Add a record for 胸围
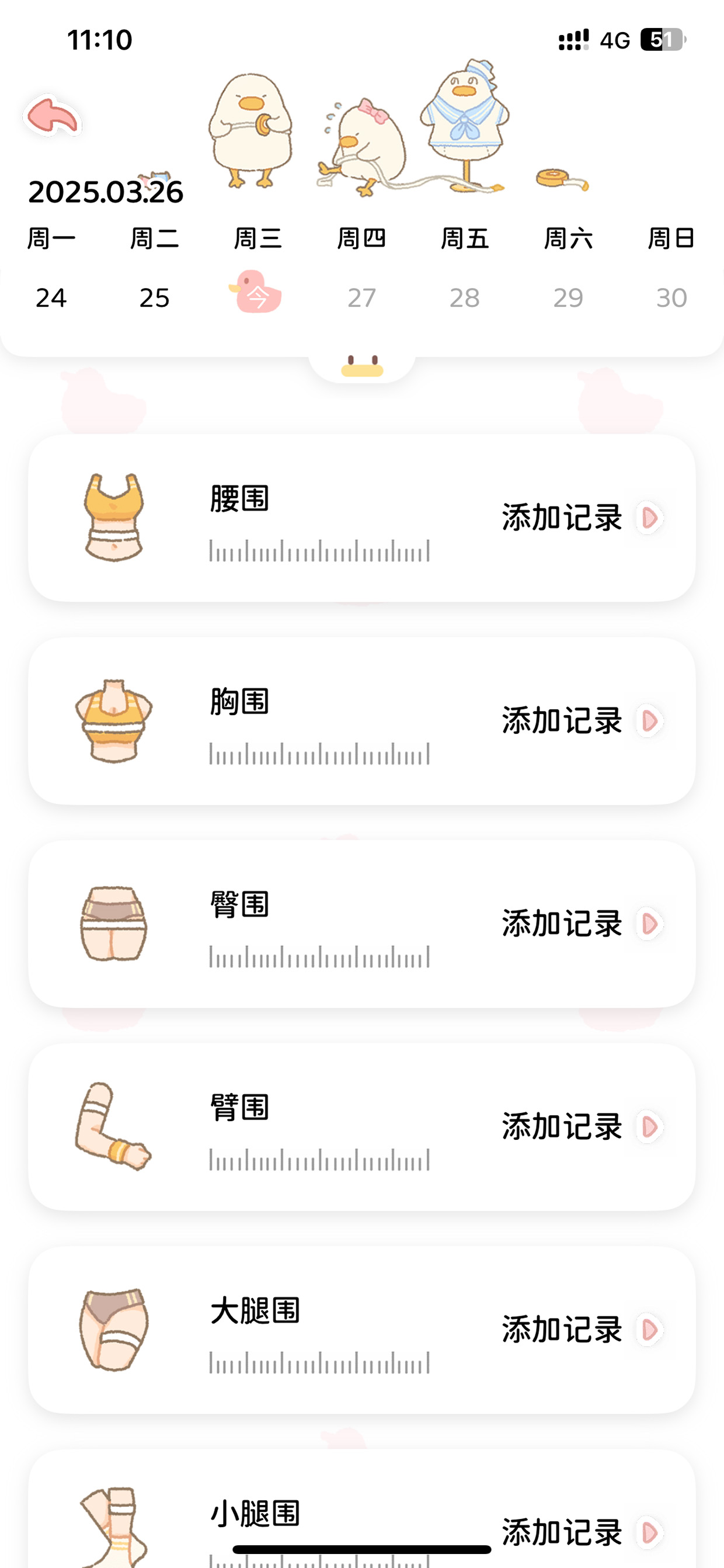This screenshot has width=724, height=1568. pos(581,721)
